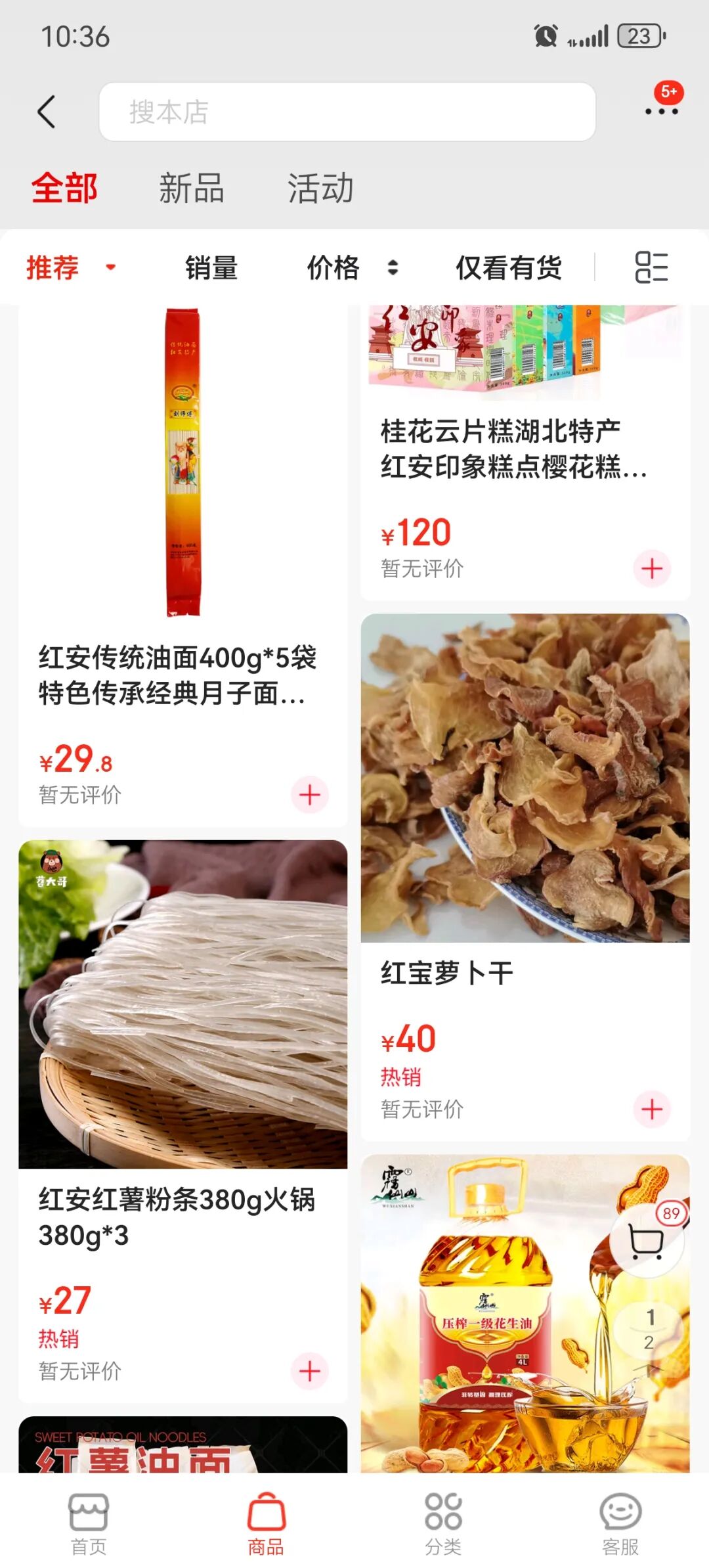
Task: Go back using the top-left arrow
Action: (x=46, y=112)
